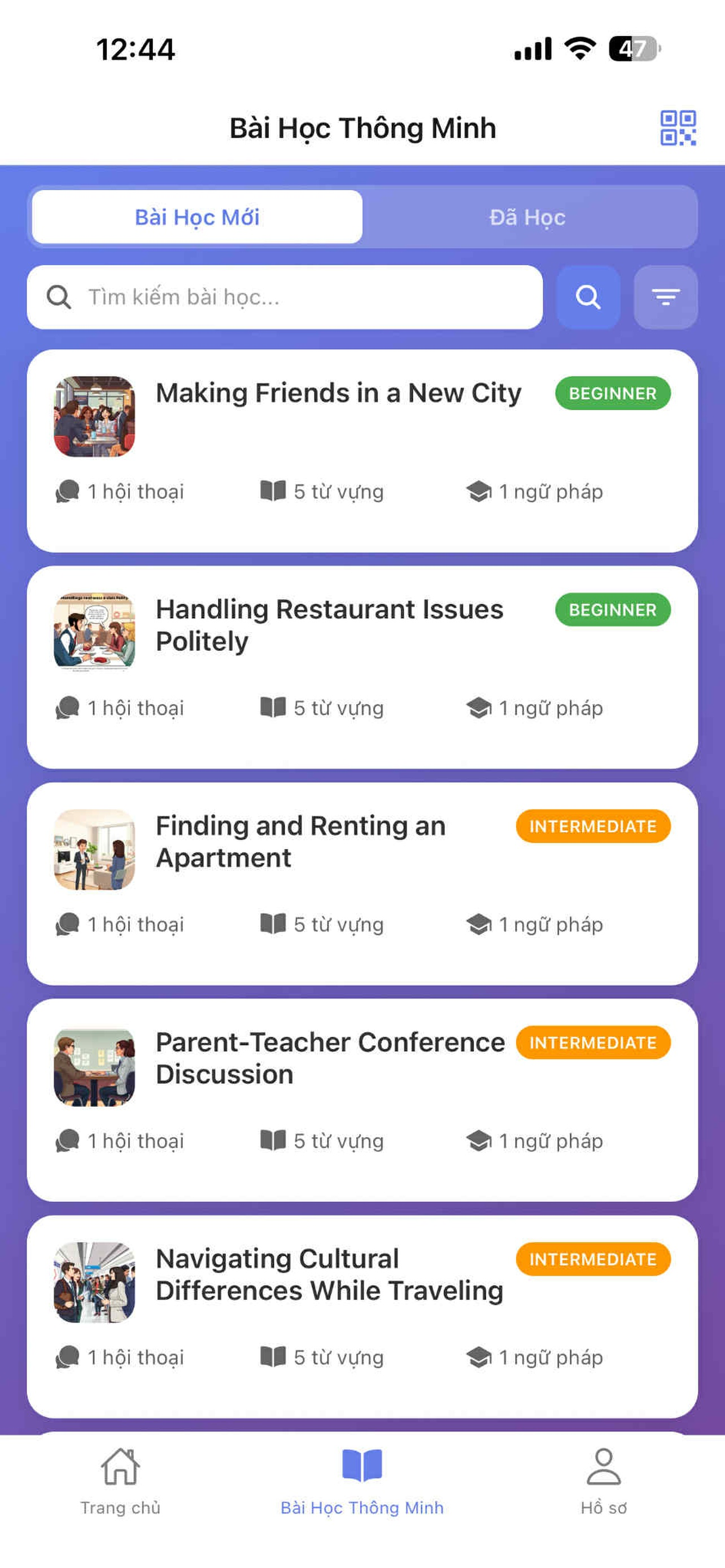Viewport: 725px width, 1568px height.
Task: Tap the blue search magnifier button
Action: tap(587, 297)
